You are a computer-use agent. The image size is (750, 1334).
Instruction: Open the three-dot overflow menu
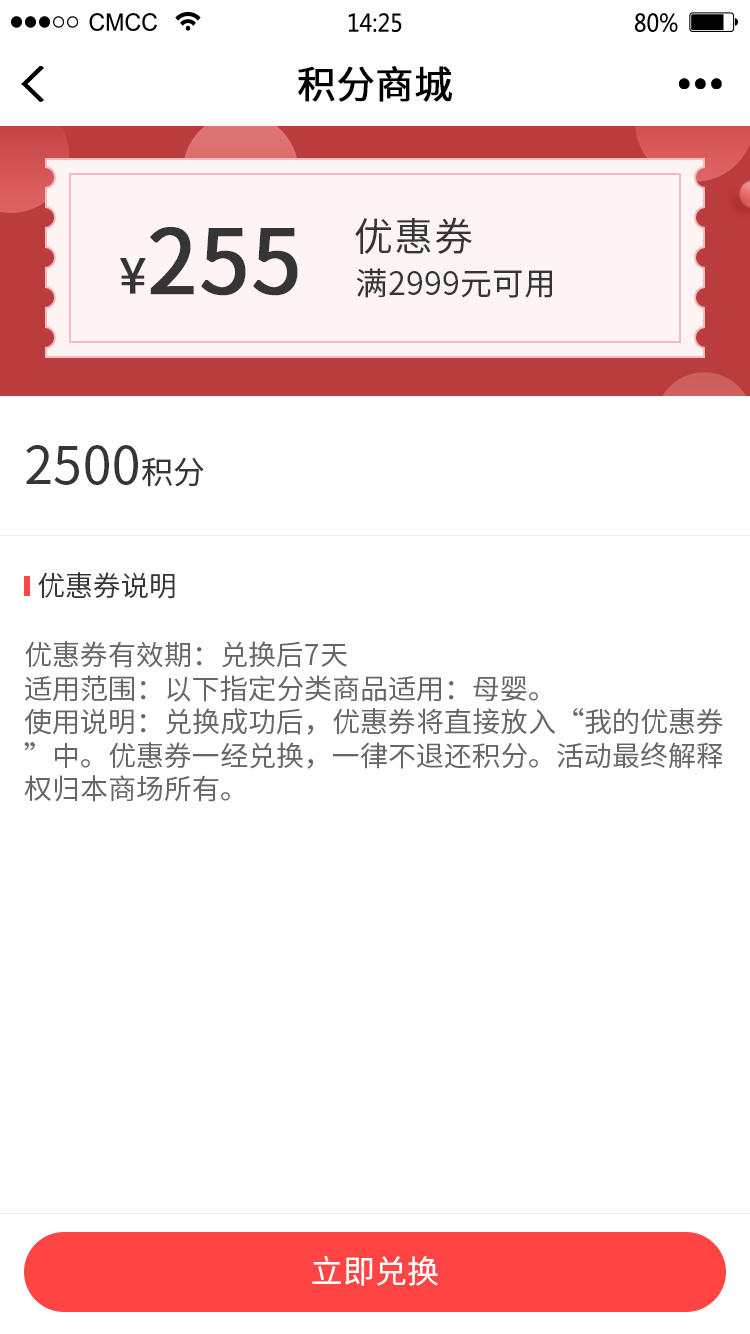(700, 84)
